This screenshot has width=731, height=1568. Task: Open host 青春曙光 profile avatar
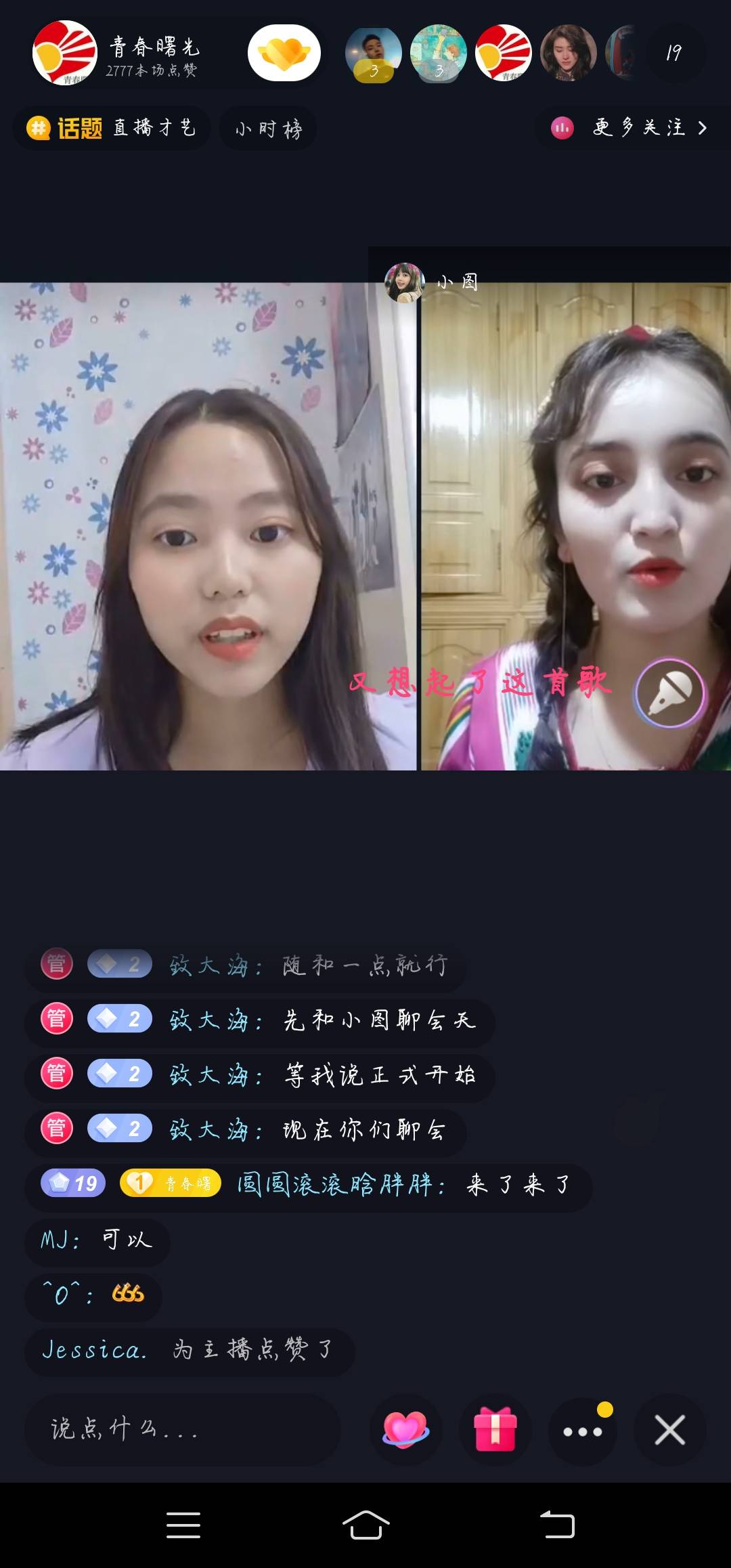(x=65, y=53)
